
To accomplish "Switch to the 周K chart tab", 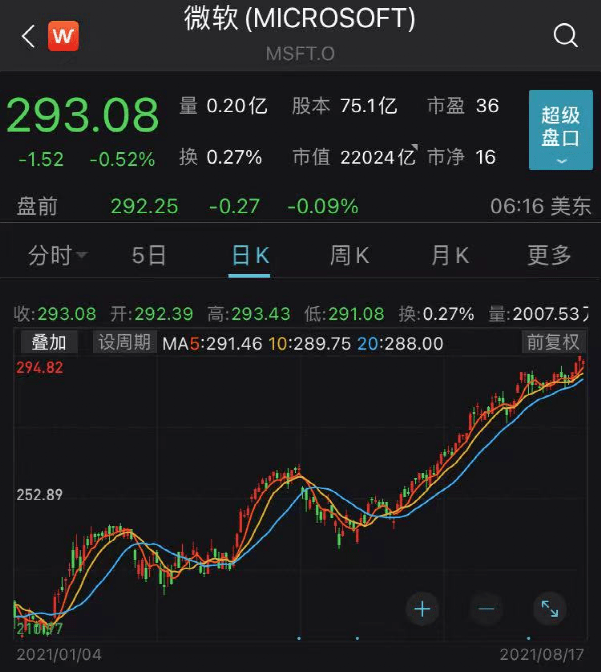I will (349, 256).
